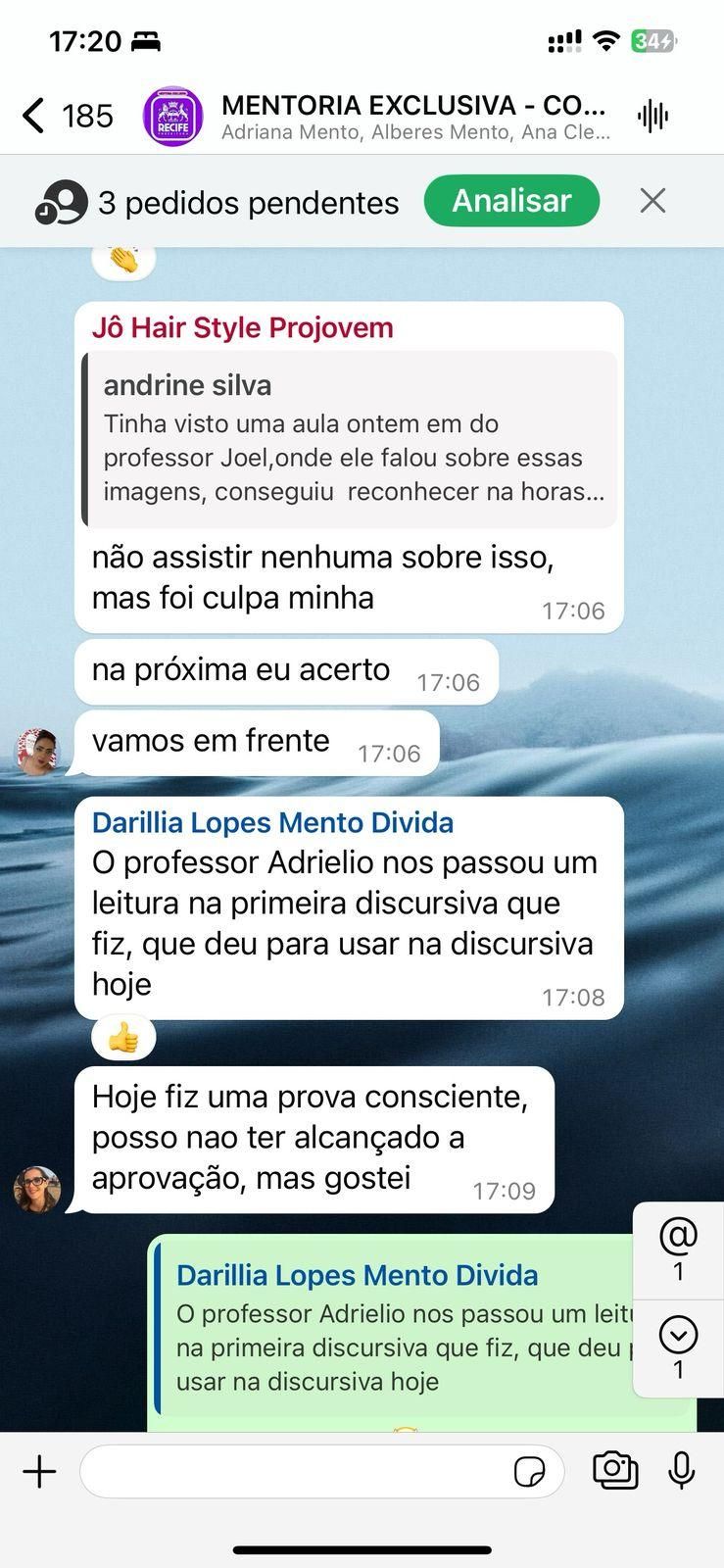View thumbs-up reaction on Darillia's message

pyautogui.click(x=123, y=1037)
